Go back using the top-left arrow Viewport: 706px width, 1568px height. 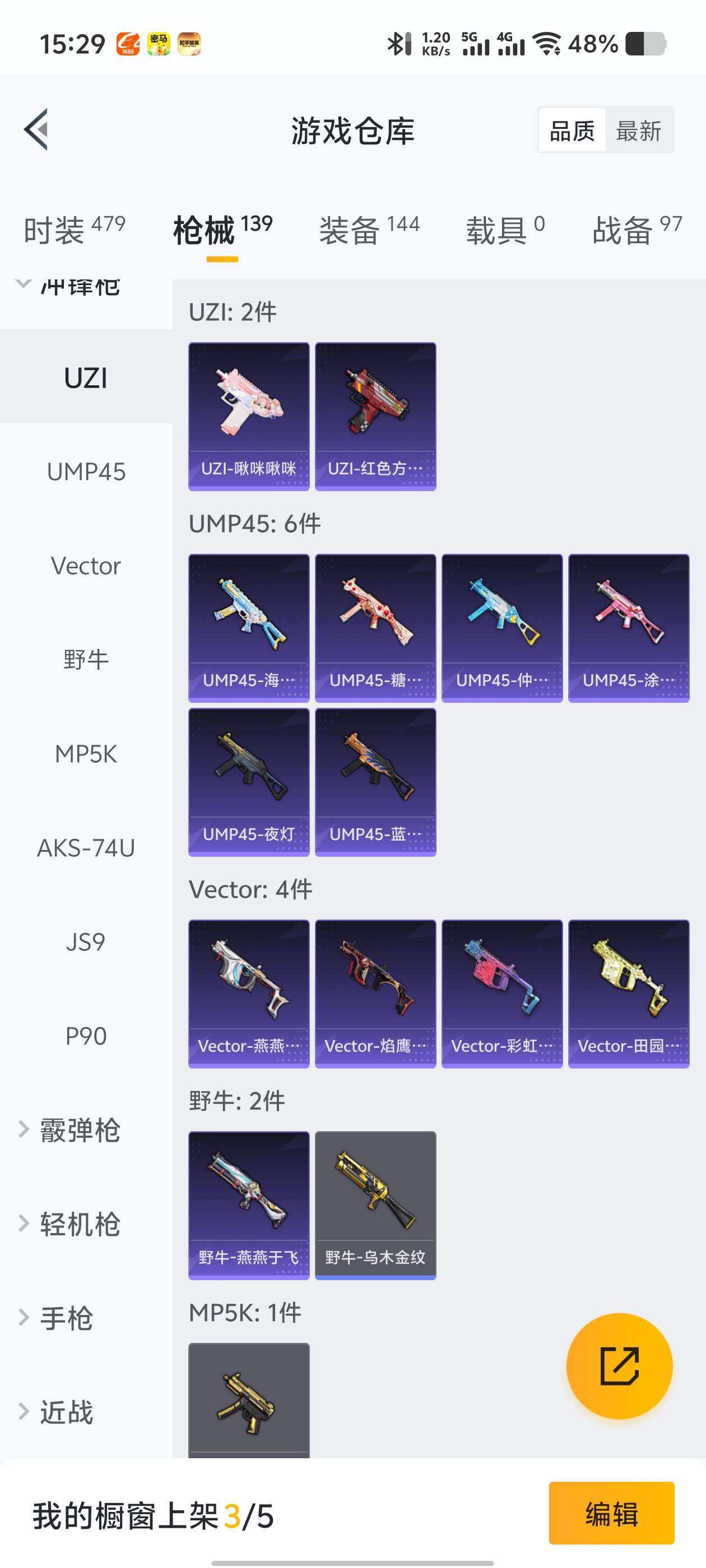point(36,130)
